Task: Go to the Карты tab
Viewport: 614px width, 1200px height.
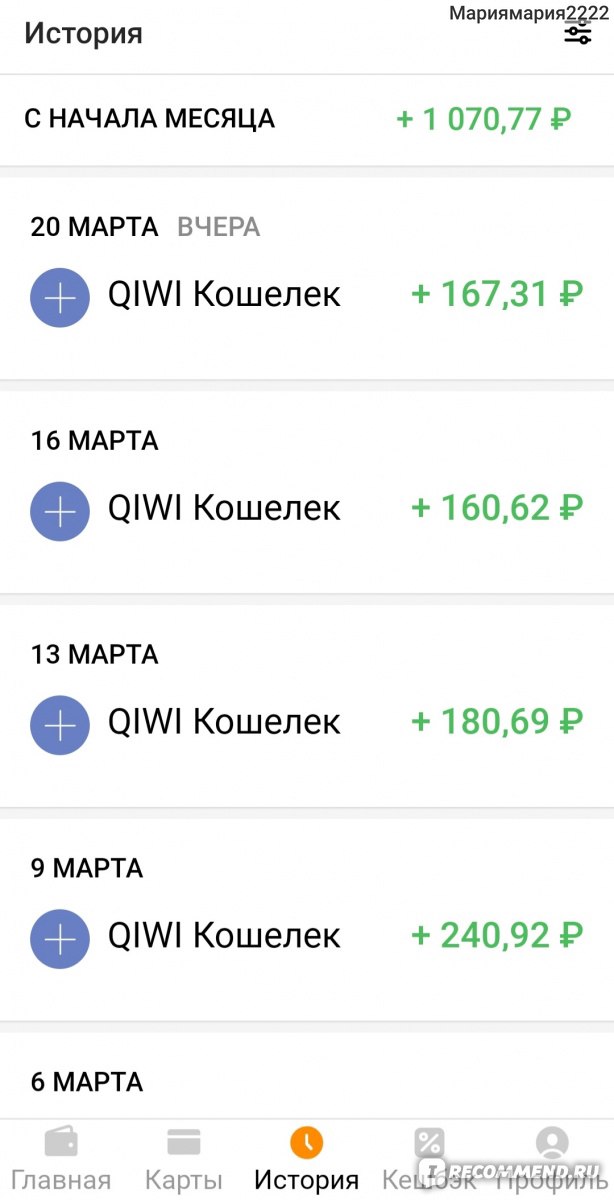Action: coord(184,1158)
